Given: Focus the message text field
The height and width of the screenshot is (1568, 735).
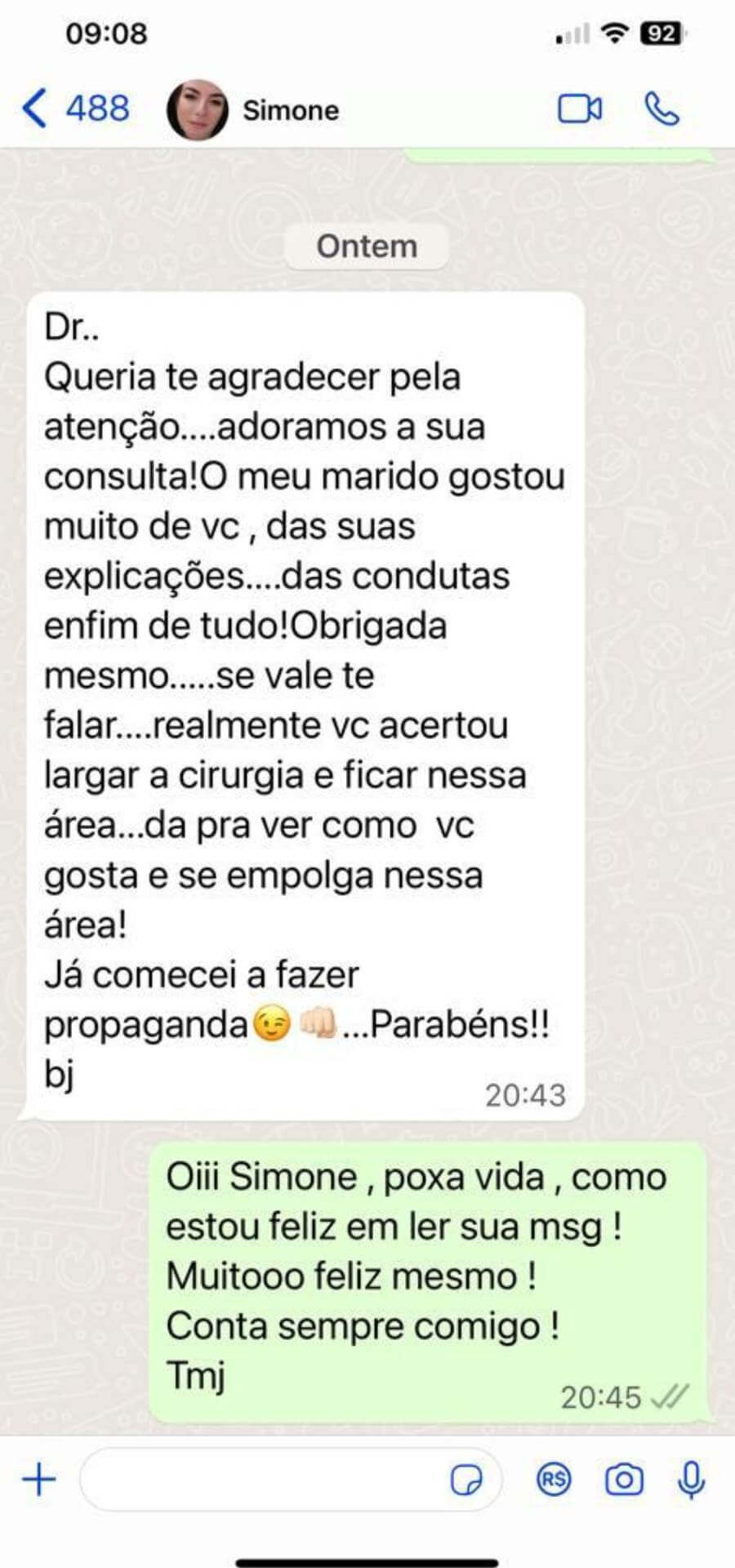Looking at the screenshot, I should coord(261,1479).
